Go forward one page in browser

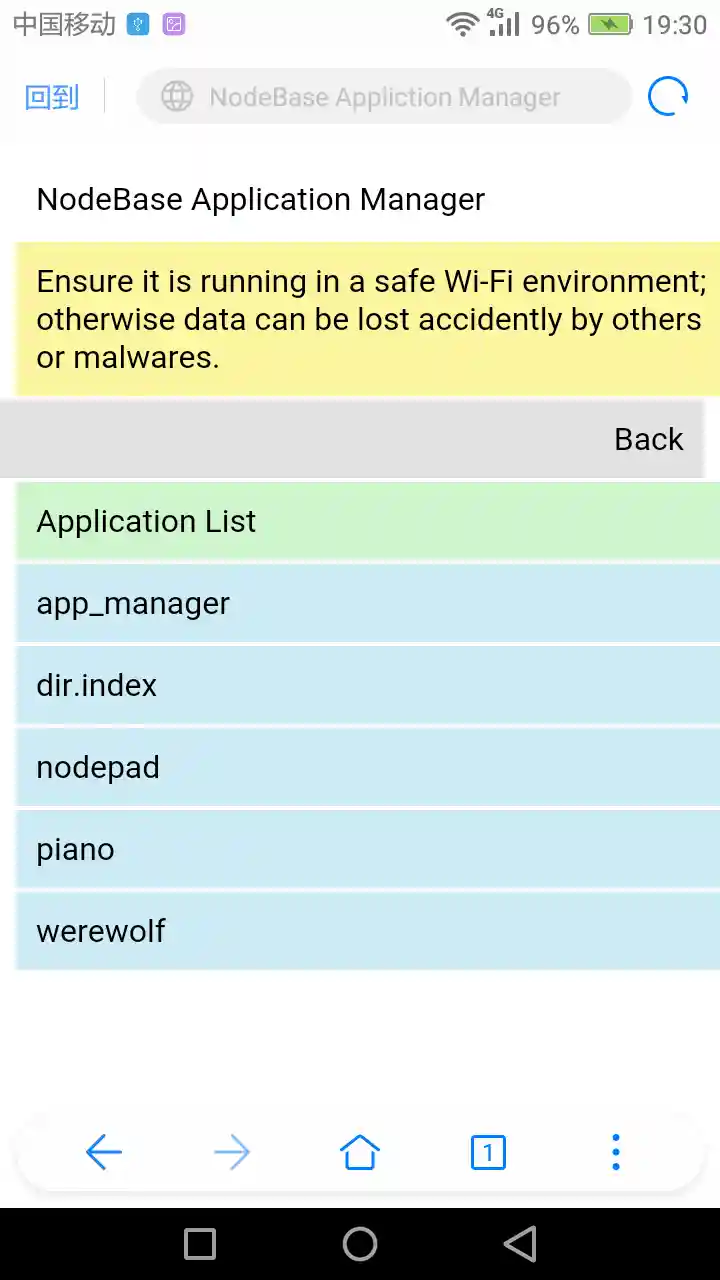[x=232, y=1153]
